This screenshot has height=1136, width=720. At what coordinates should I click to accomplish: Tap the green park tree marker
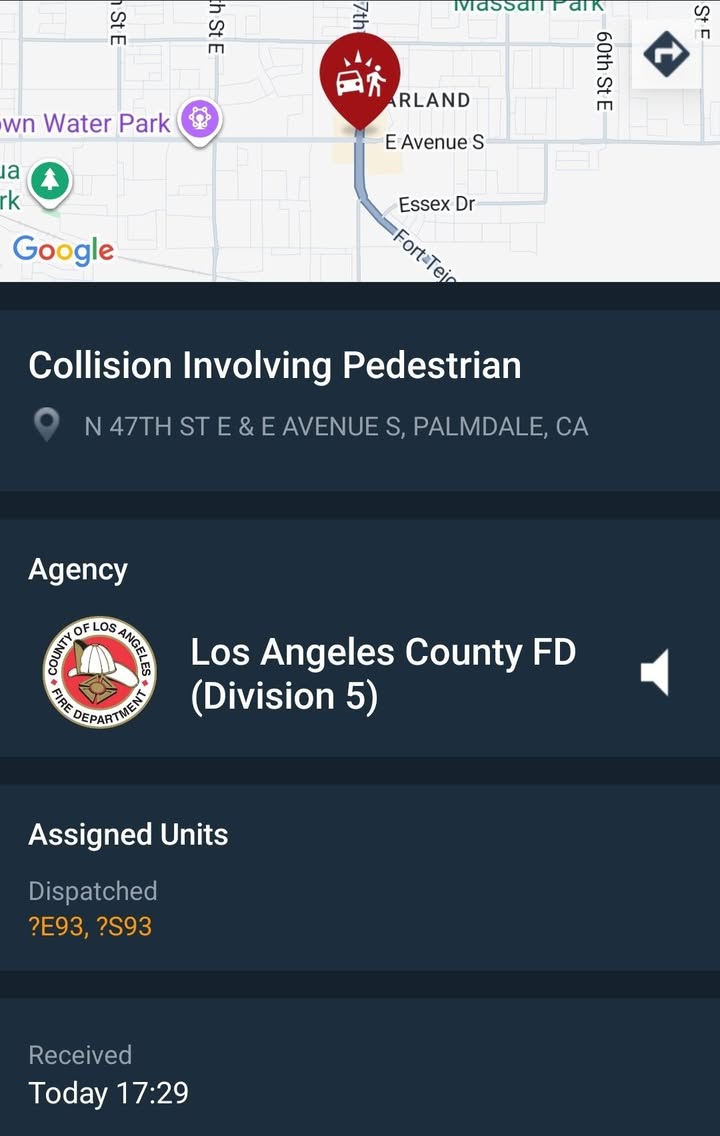coord(50,182)
